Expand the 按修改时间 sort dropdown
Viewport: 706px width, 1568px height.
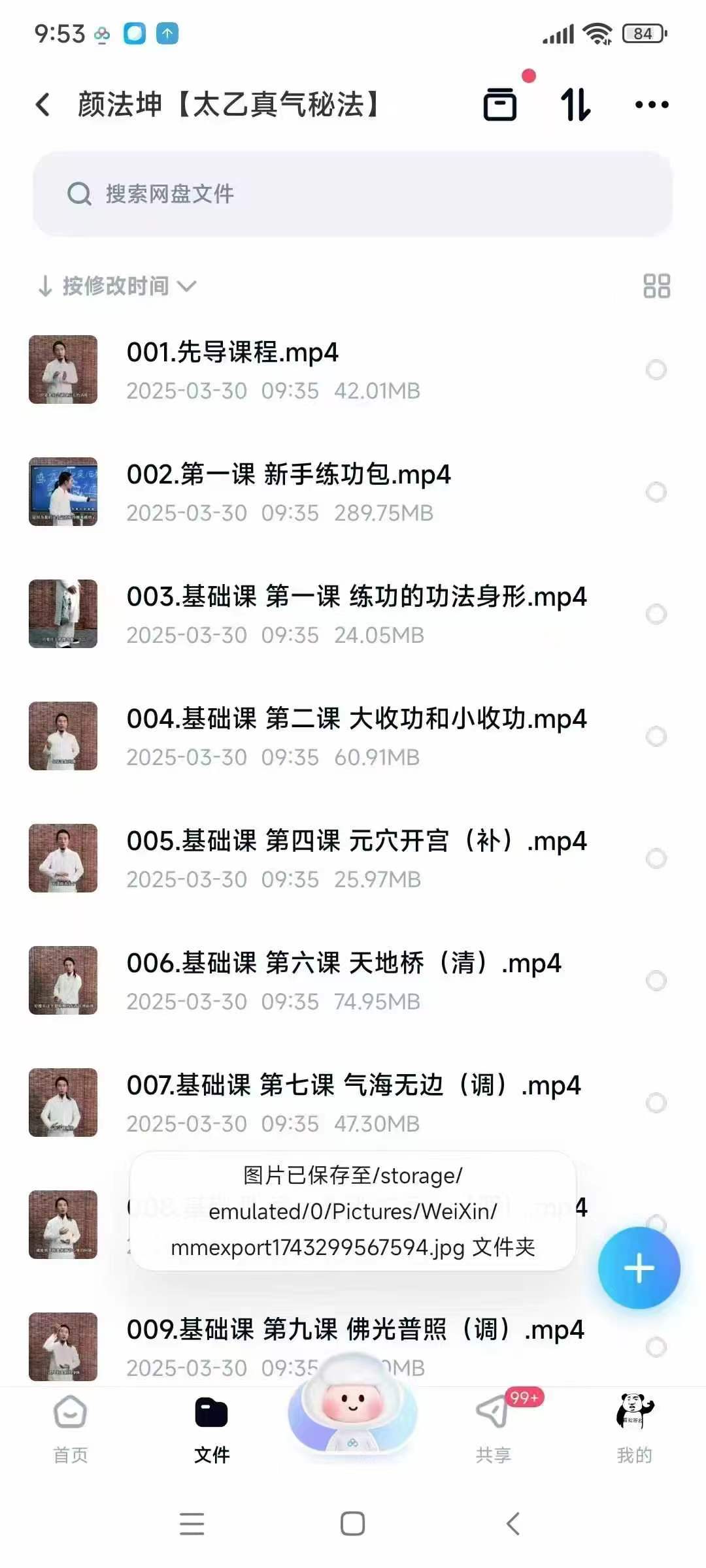click(x=118, y=286)
